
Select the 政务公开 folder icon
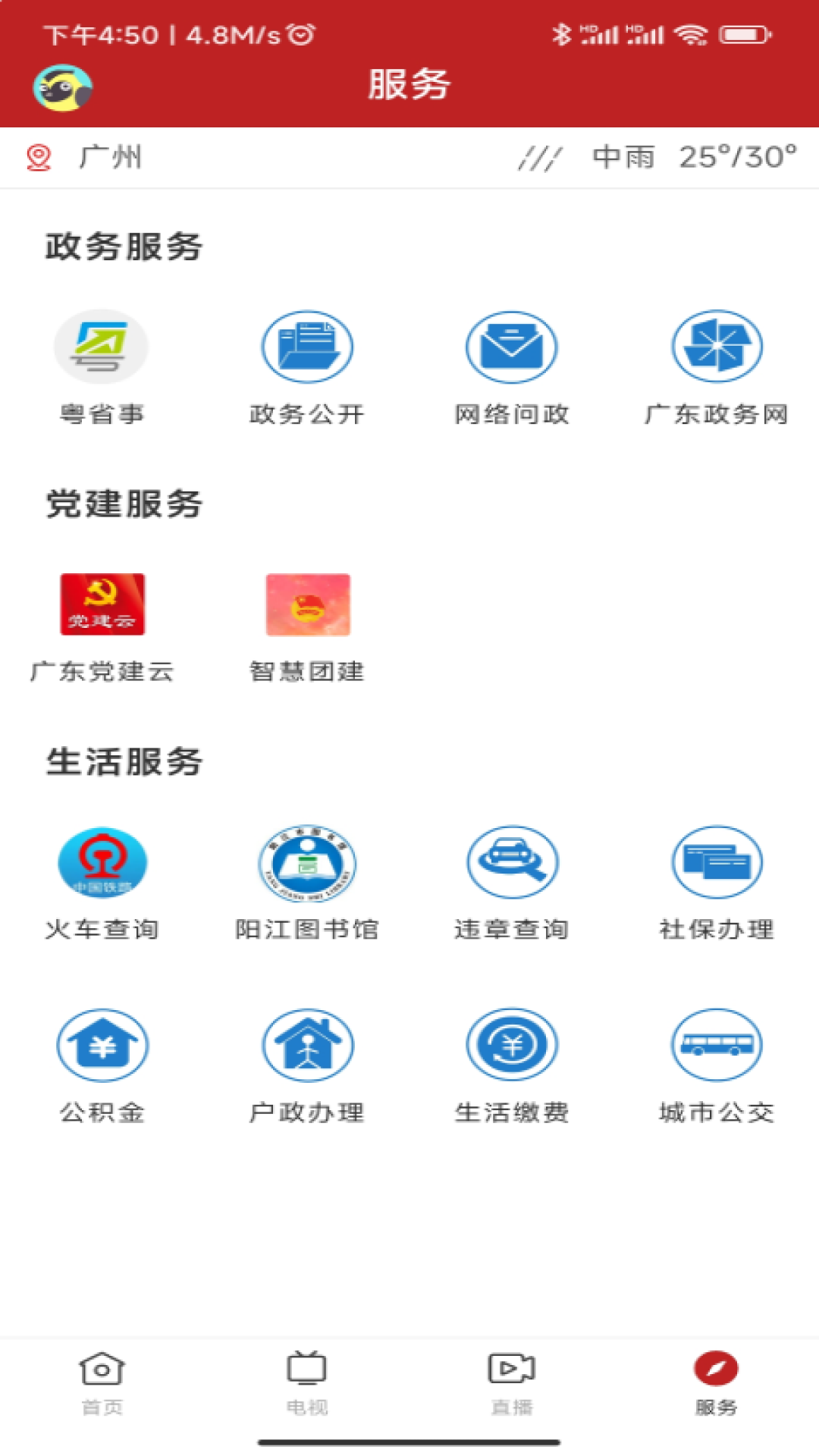tap(307, 347)
